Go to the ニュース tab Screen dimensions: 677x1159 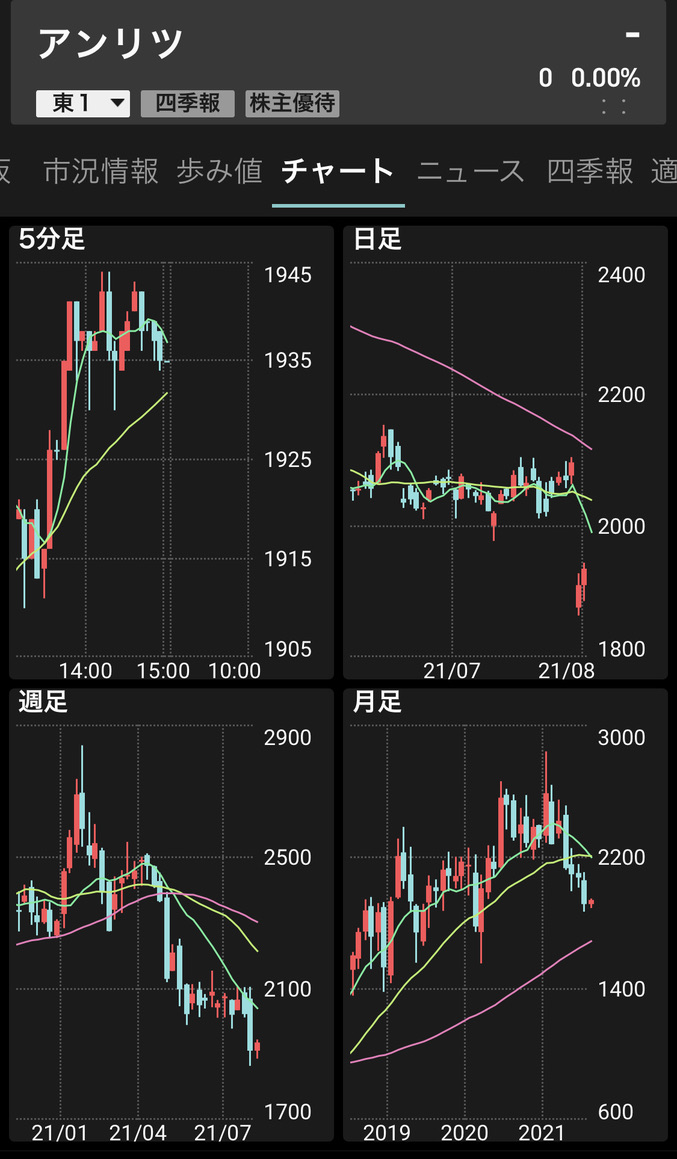(x=470, y=172)
